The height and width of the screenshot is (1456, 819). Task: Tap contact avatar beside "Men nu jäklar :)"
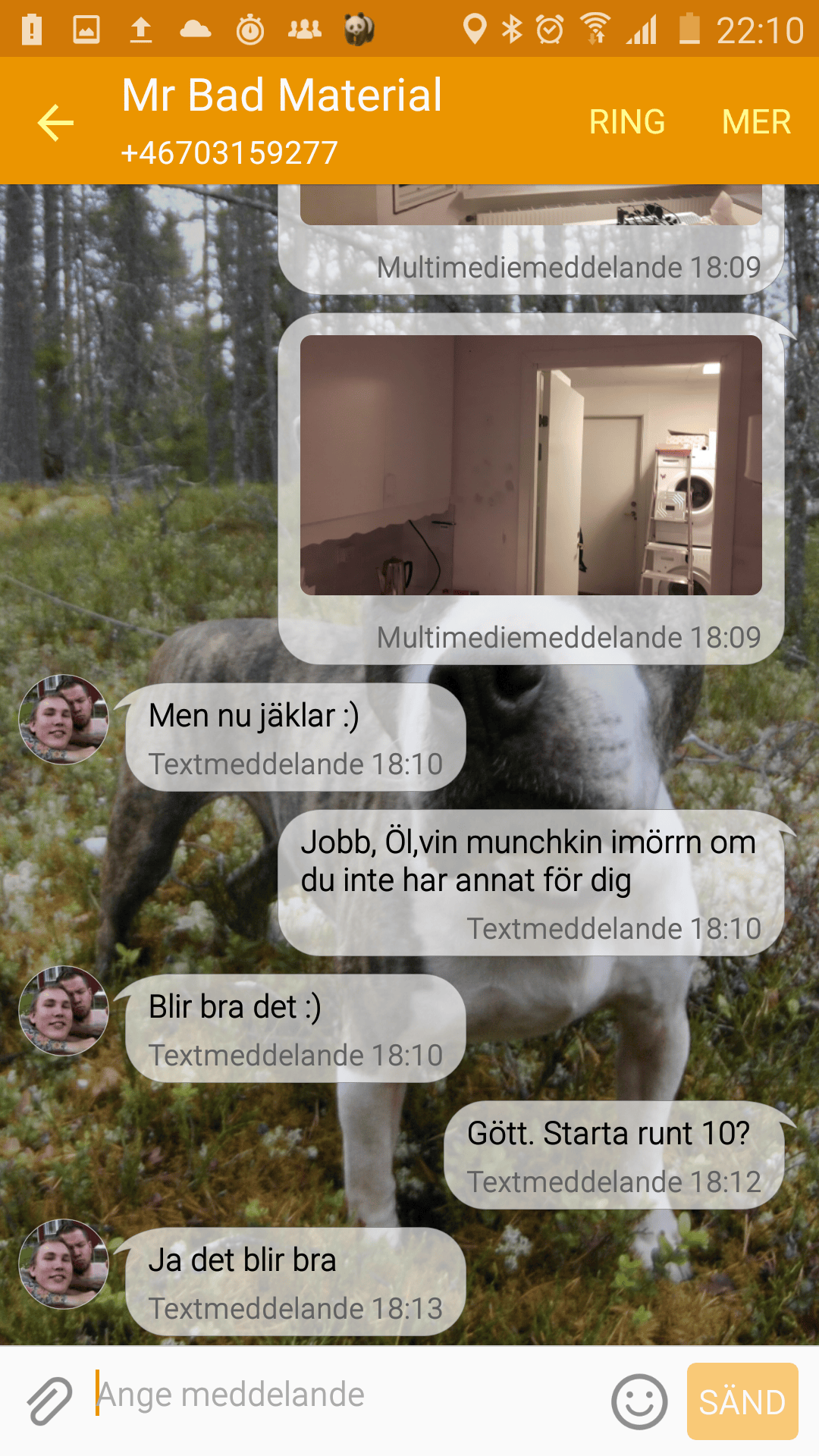(64, 720)
